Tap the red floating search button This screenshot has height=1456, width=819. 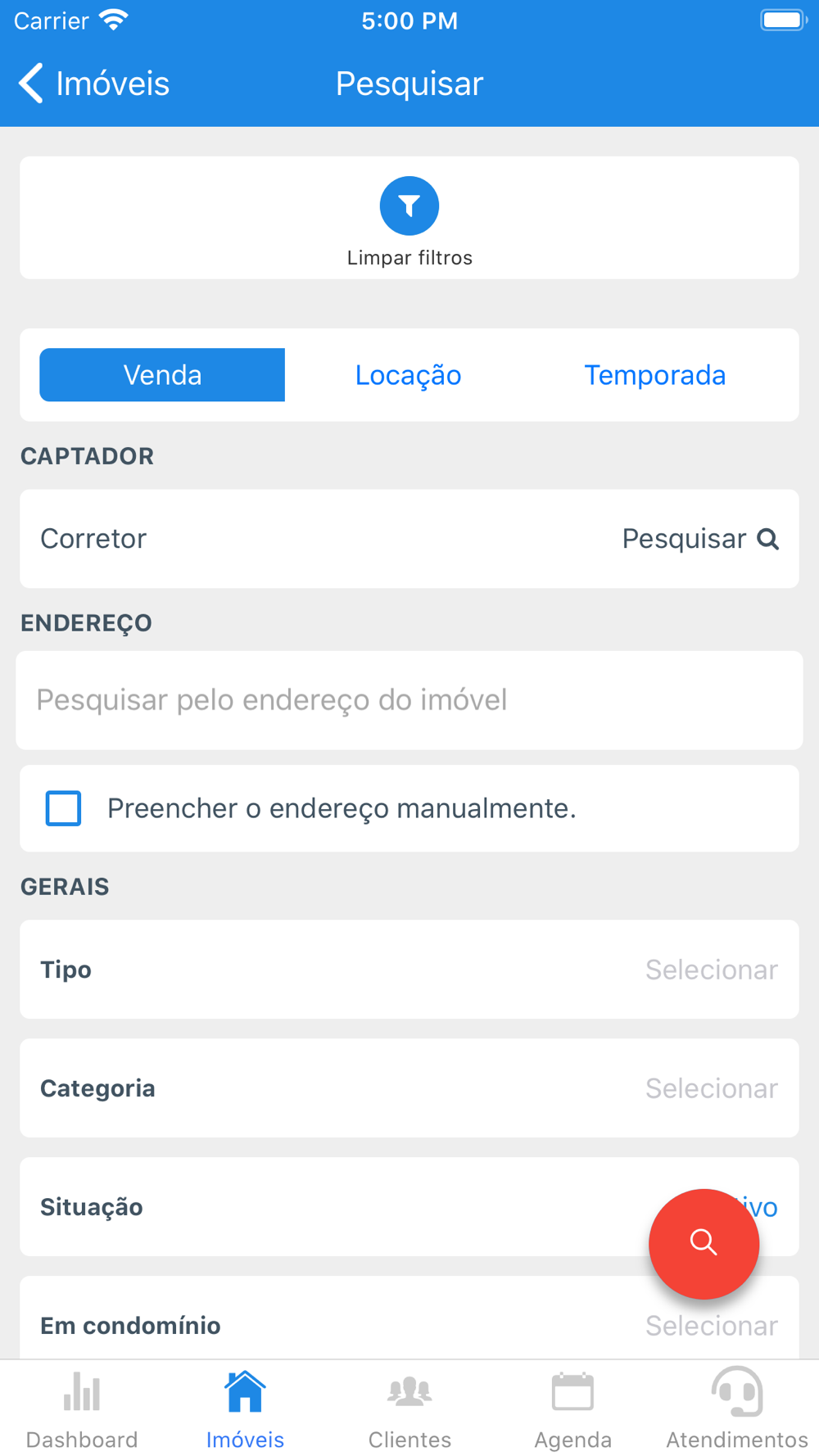704,1244
